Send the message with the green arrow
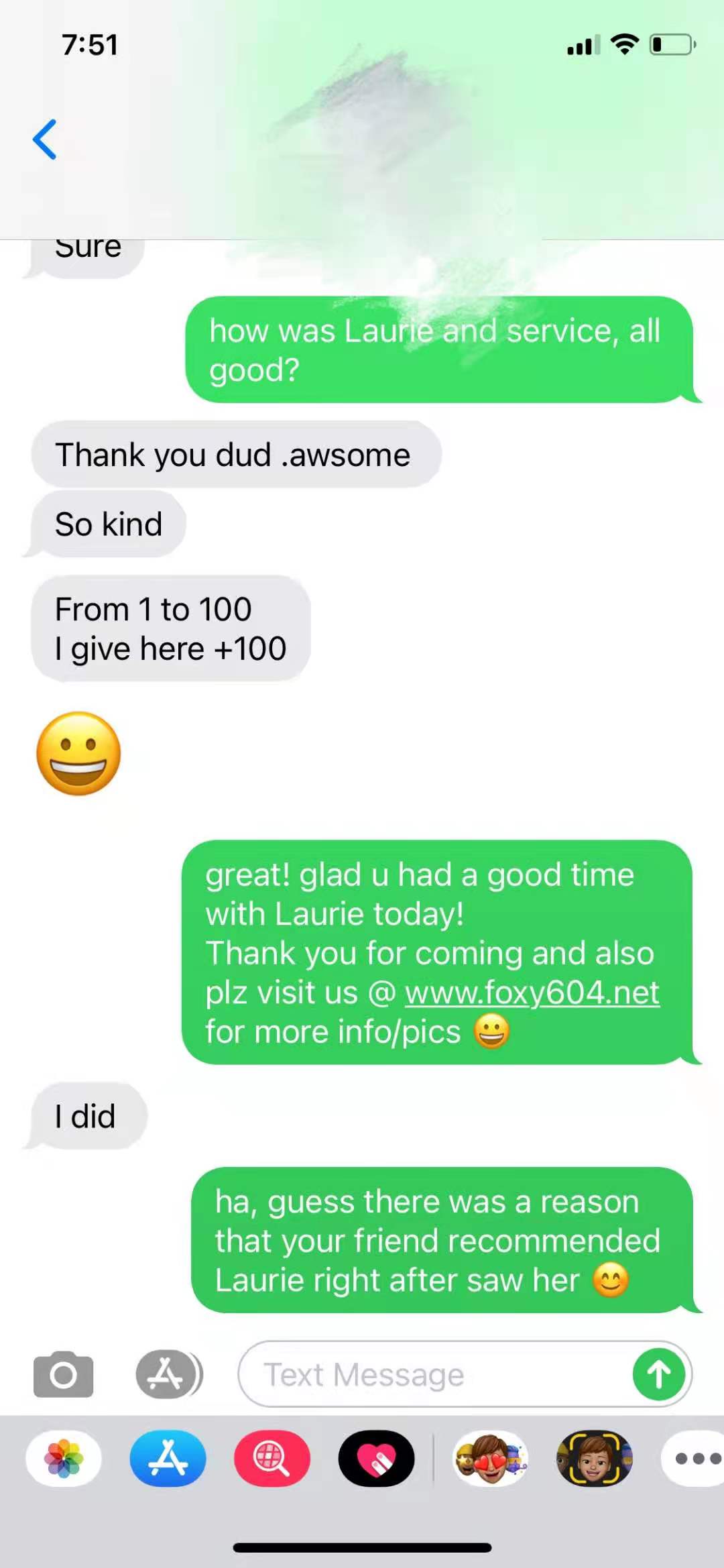 coord(658,1375)
